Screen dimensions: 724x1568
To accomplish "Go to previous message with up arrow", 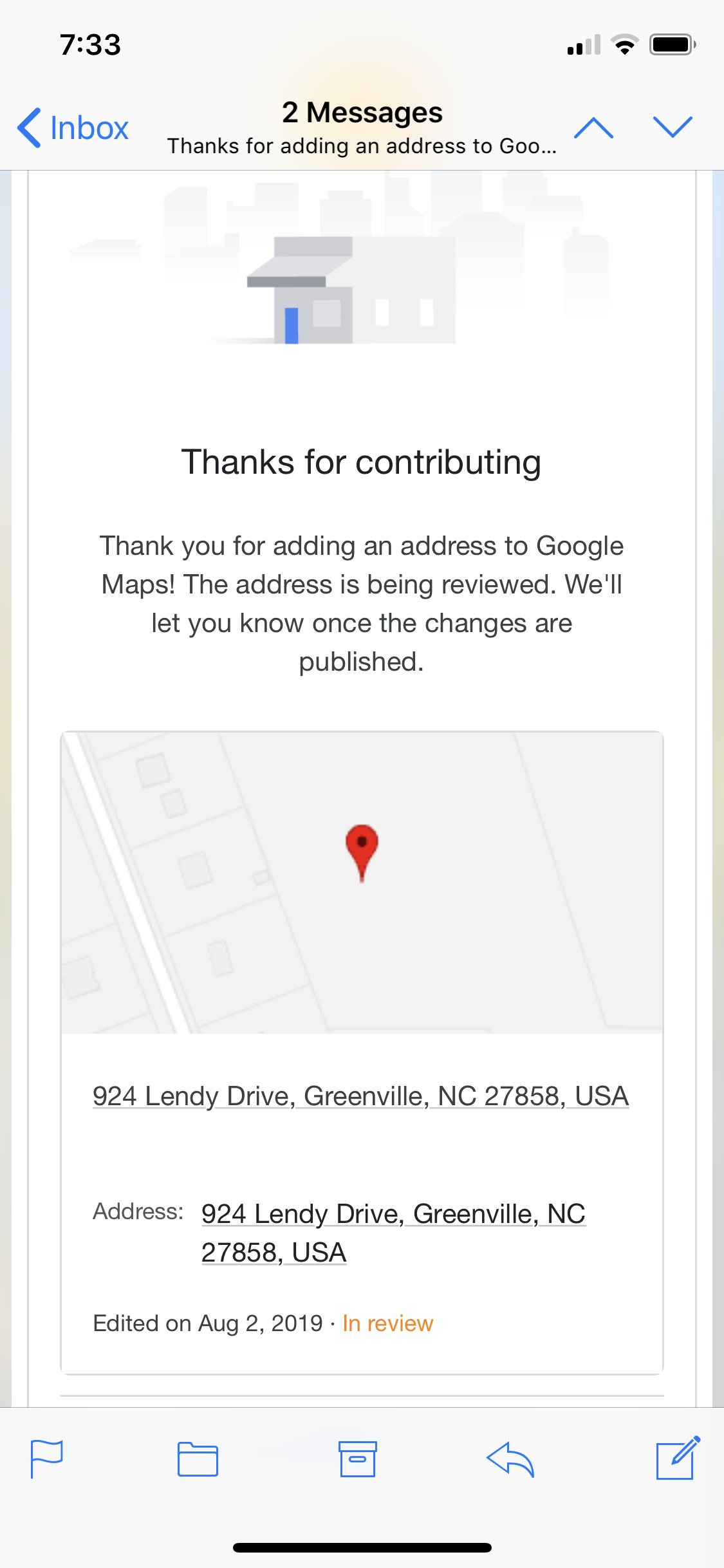I will [593, 127].
